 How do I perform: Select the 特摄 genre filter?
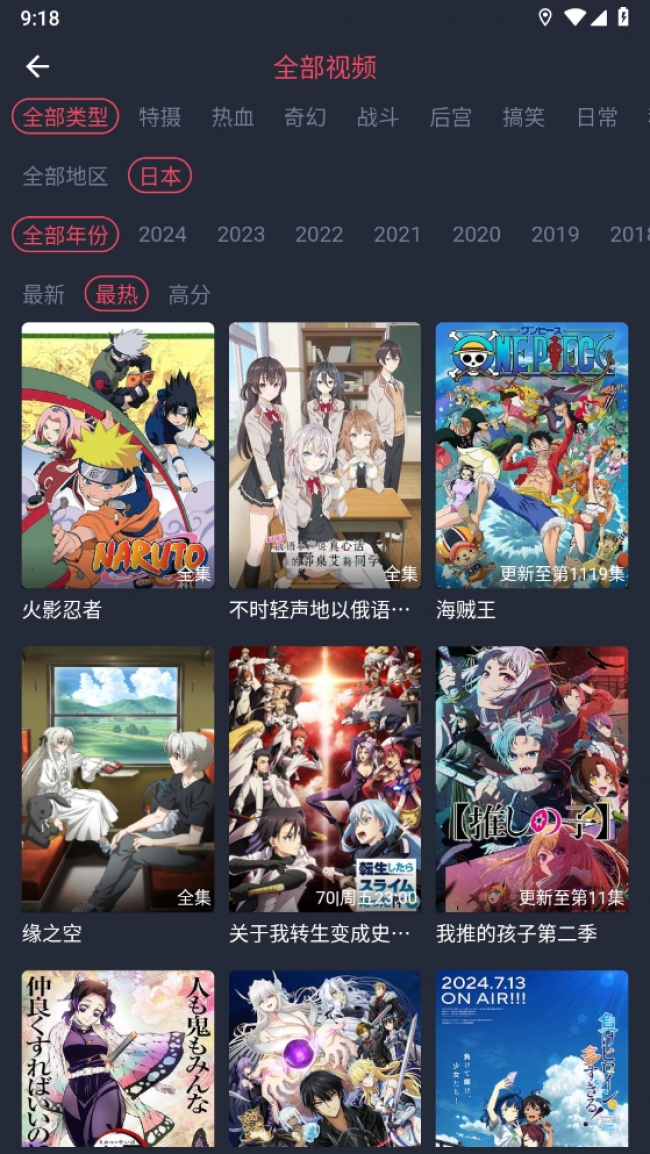tap(160, 117)
